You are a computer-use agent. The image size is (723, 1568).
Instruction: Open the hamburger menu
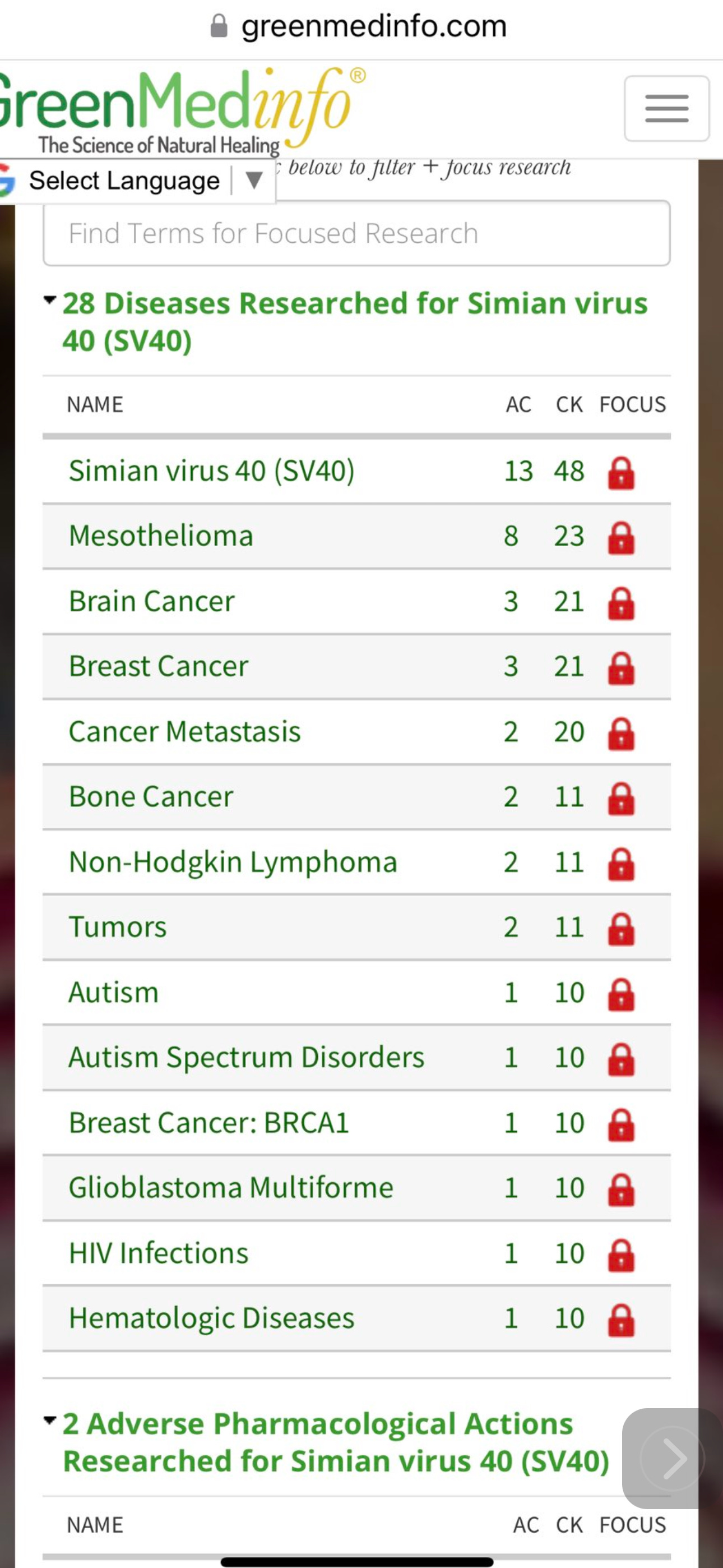(666, 108)
